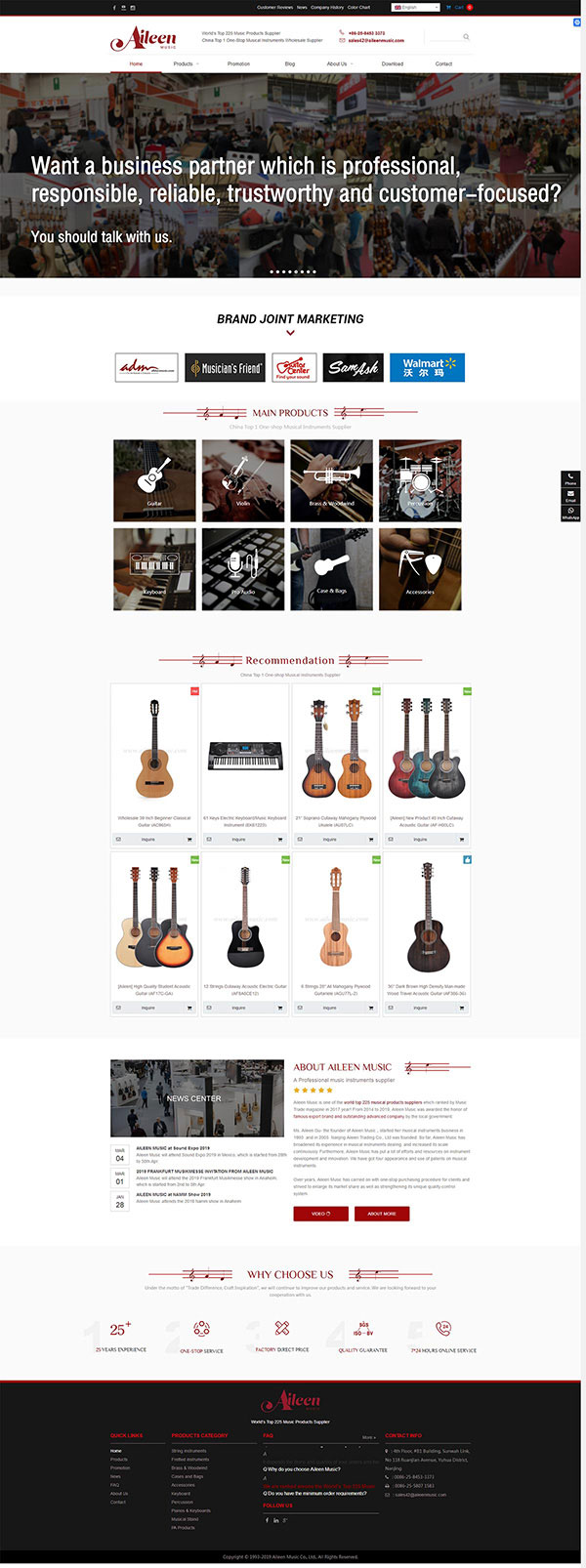
Task: Tap the header search magnifier icon
Action: pos(466,37)
